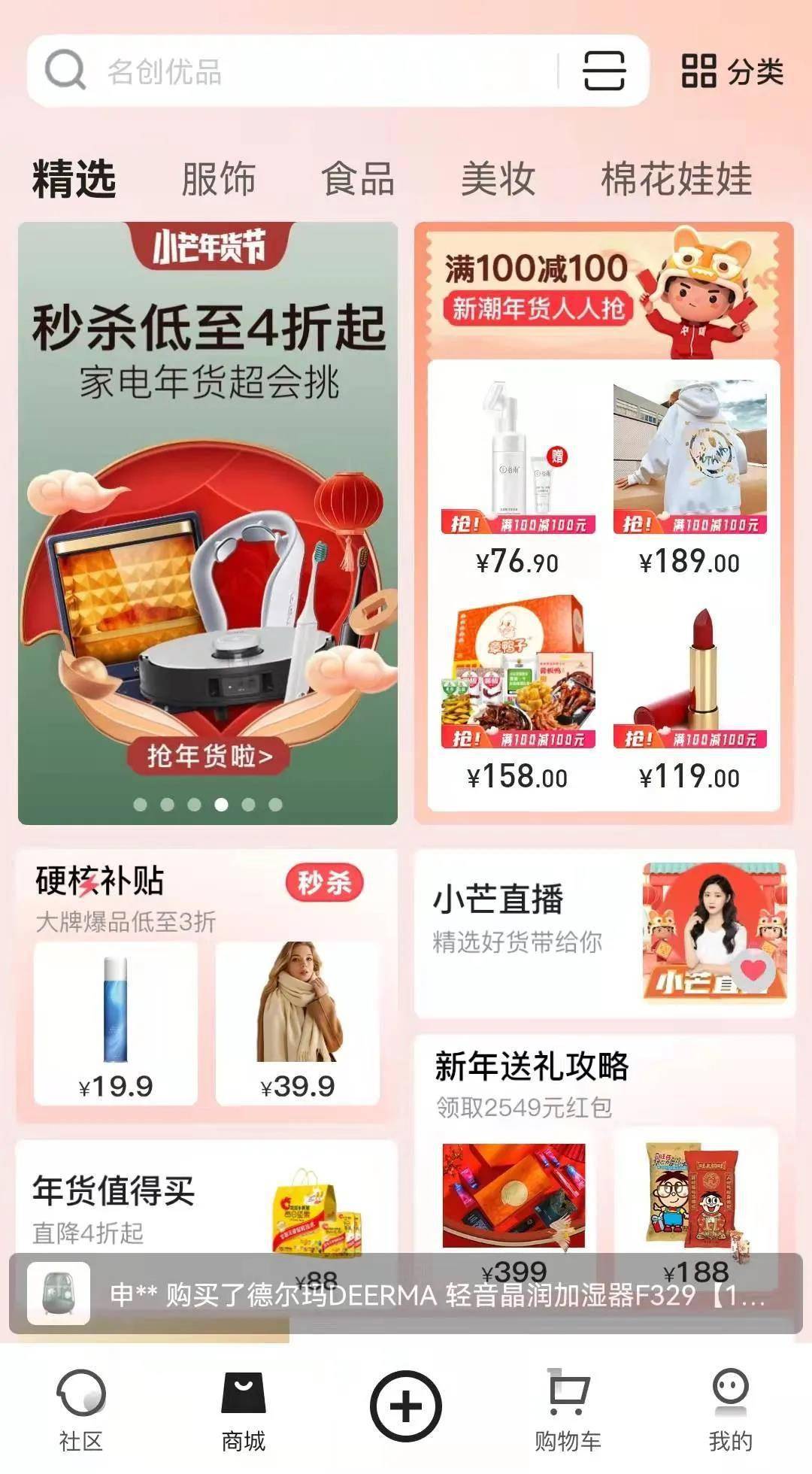Open the 分类 categories page
Screen dimensions: 812x1474
(x=732, y=71)
